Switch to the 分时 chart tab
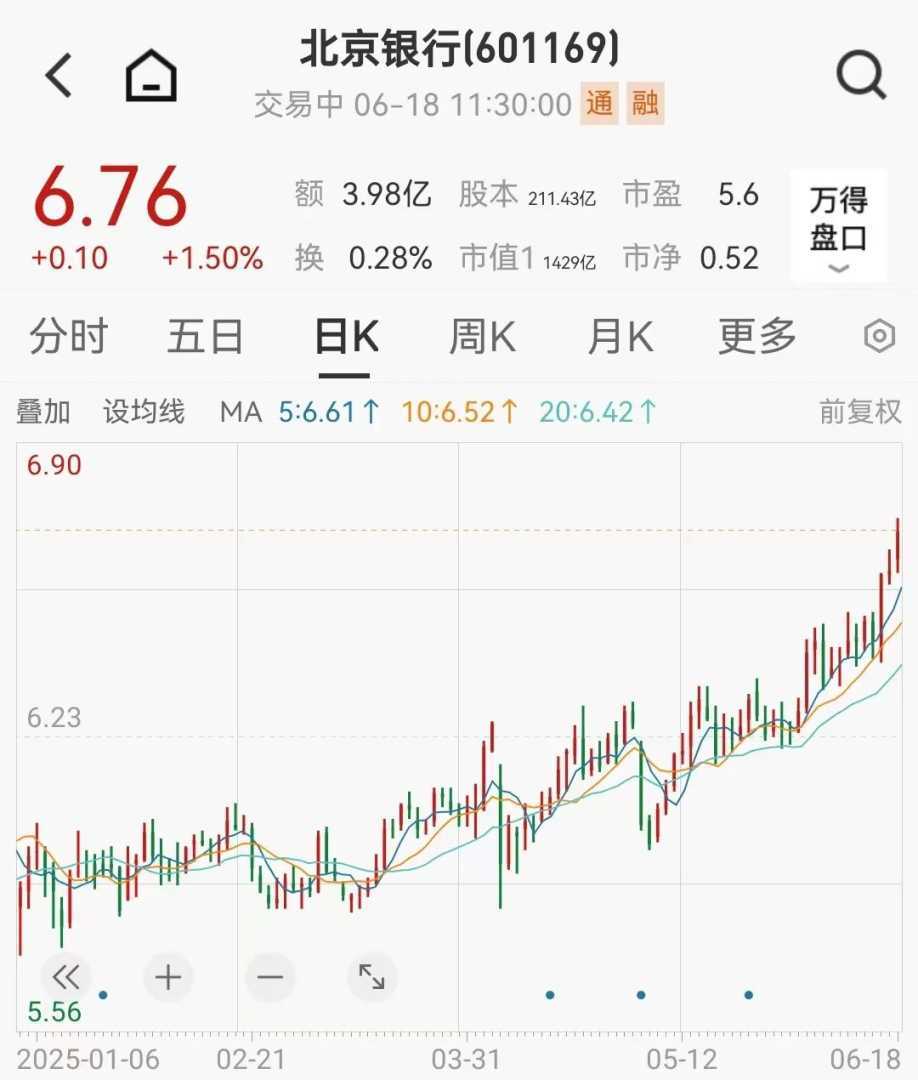The height and width of the screenshot is (1080, 918). click(68, 337)
